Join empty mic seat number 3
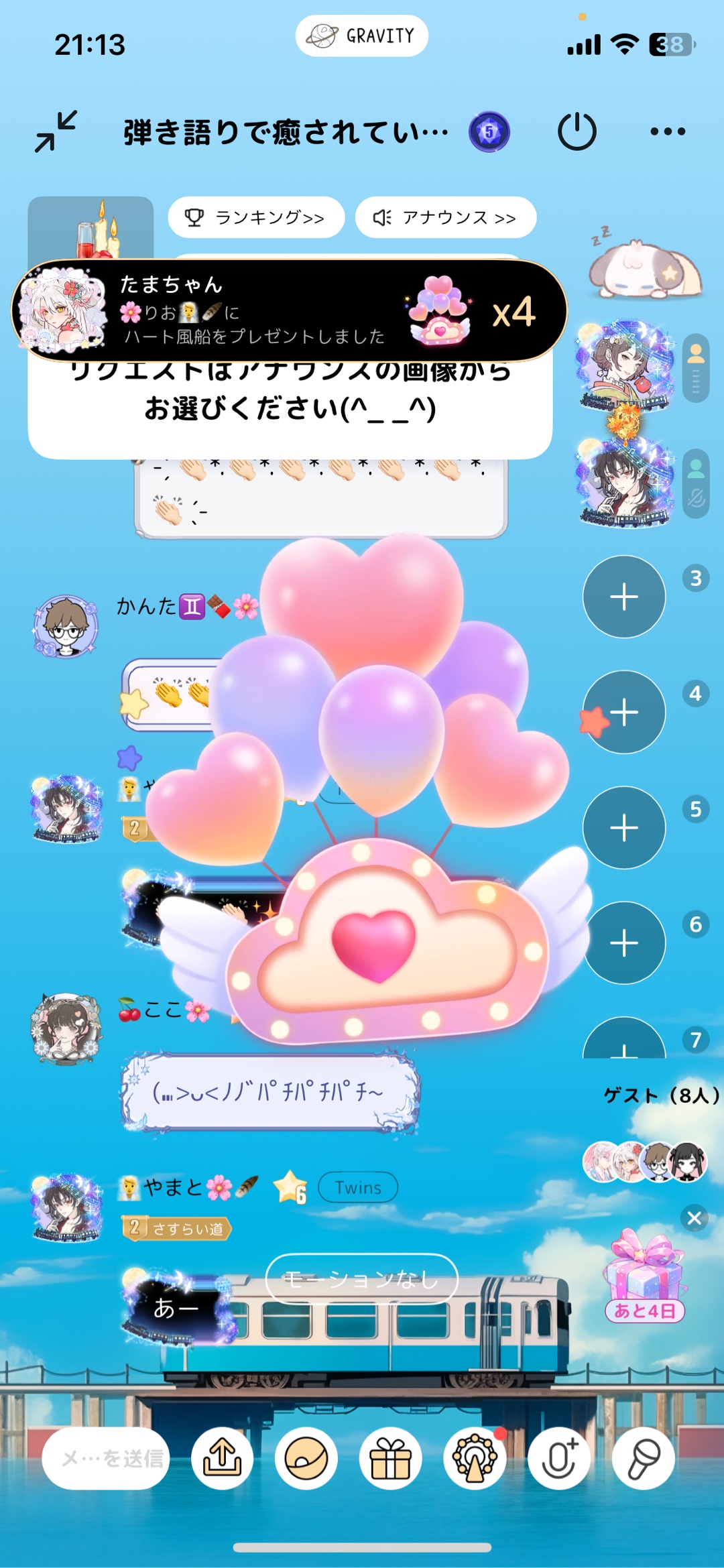724x1568 pixels. point(624,597)
